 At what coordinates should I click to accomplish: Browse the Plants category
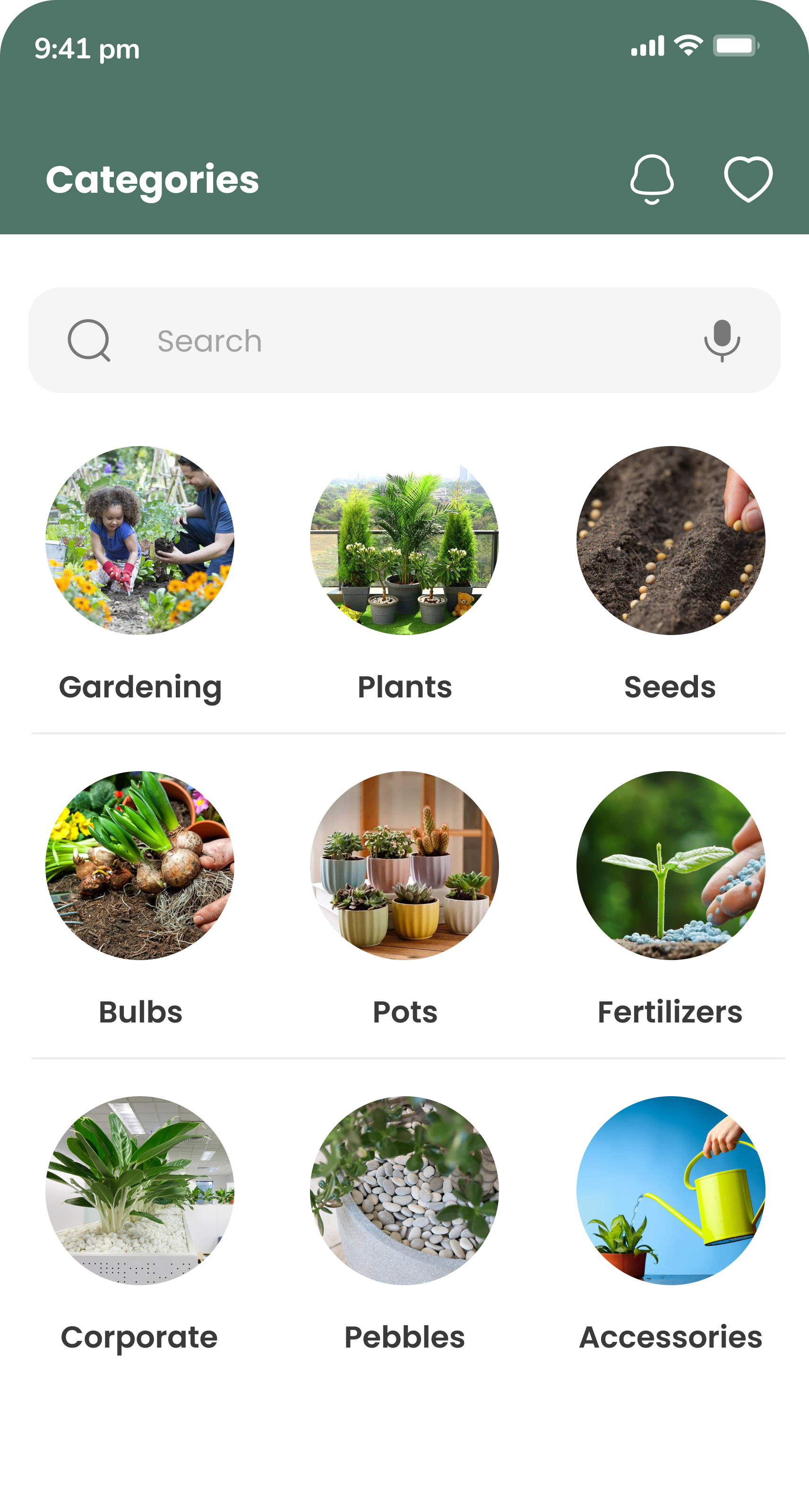(x=404, y=541)
